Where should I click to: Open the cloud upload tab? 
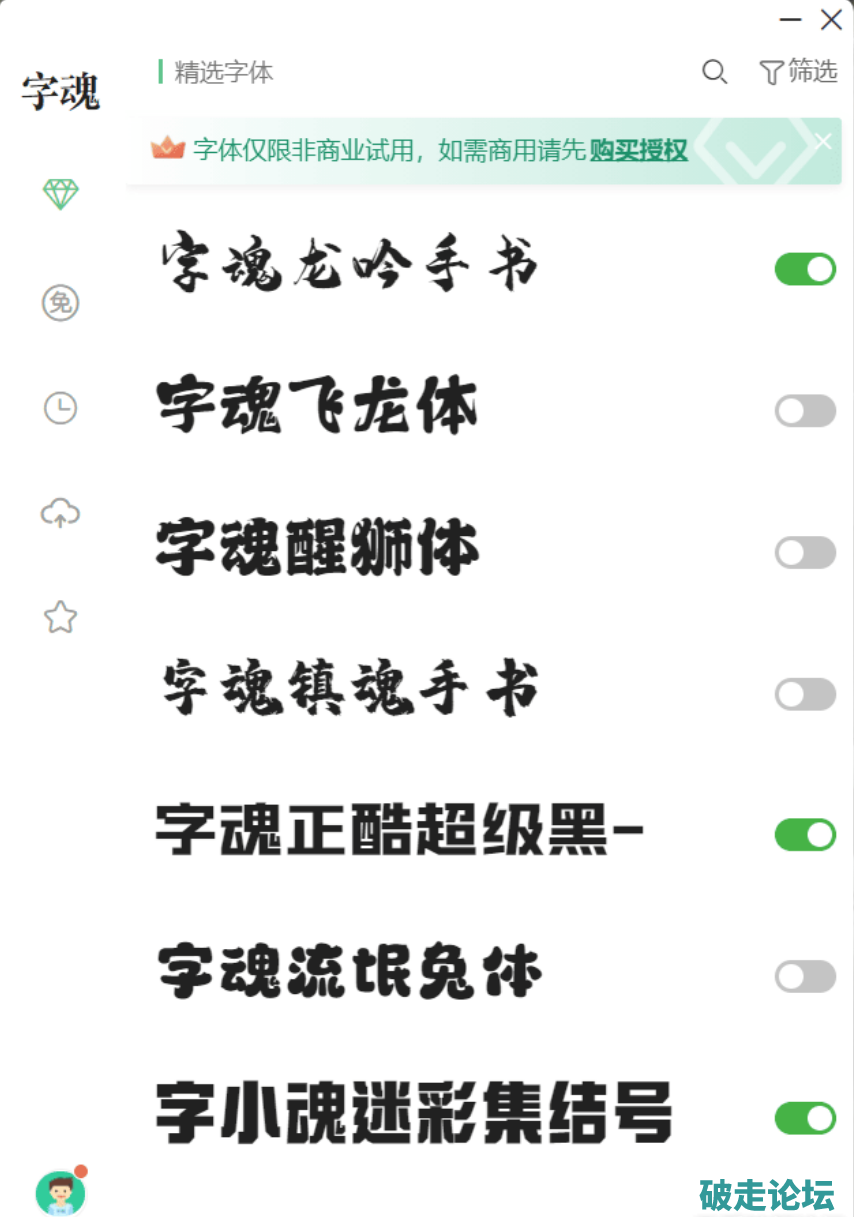tap(61, 514)
